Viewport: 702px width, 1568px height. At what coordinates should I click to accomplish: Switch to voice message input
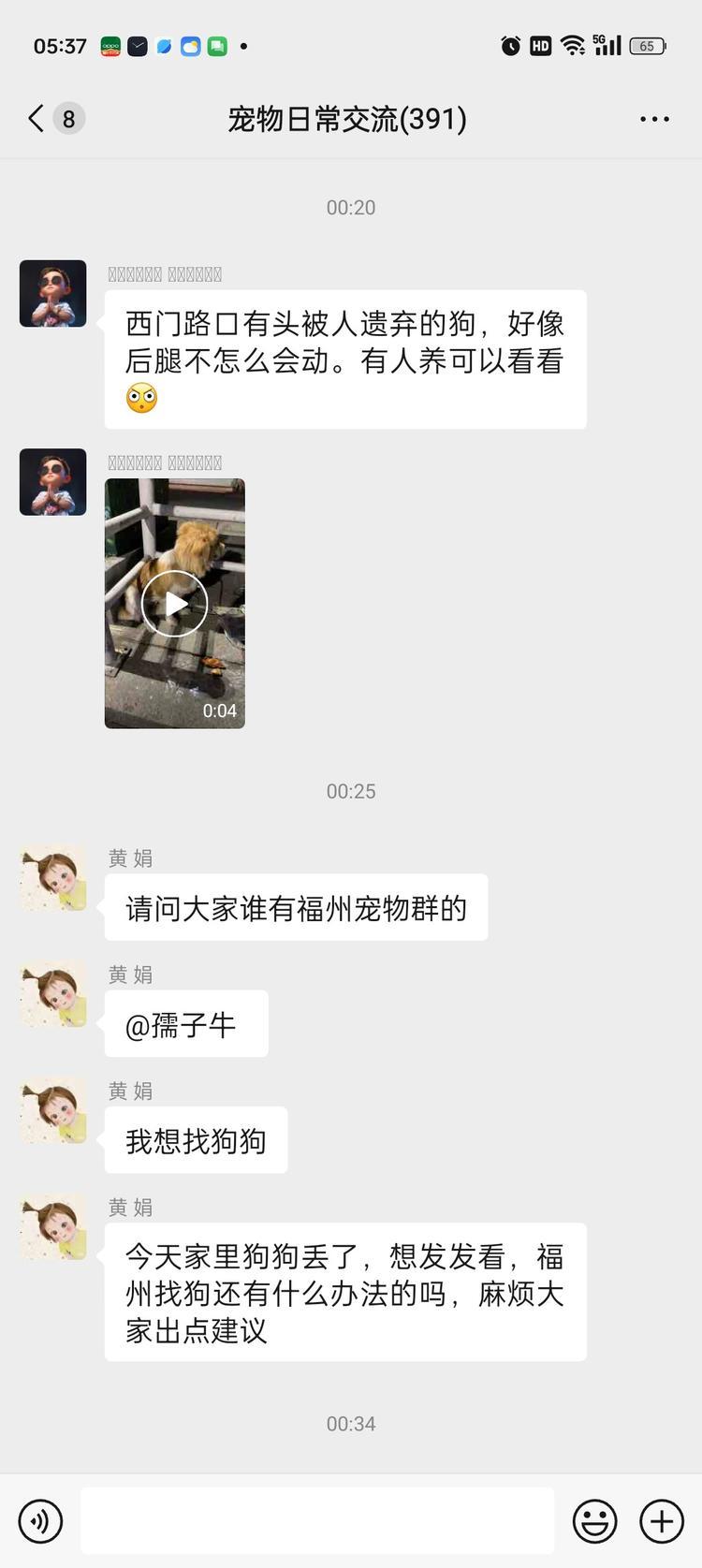coord(40,1521)
